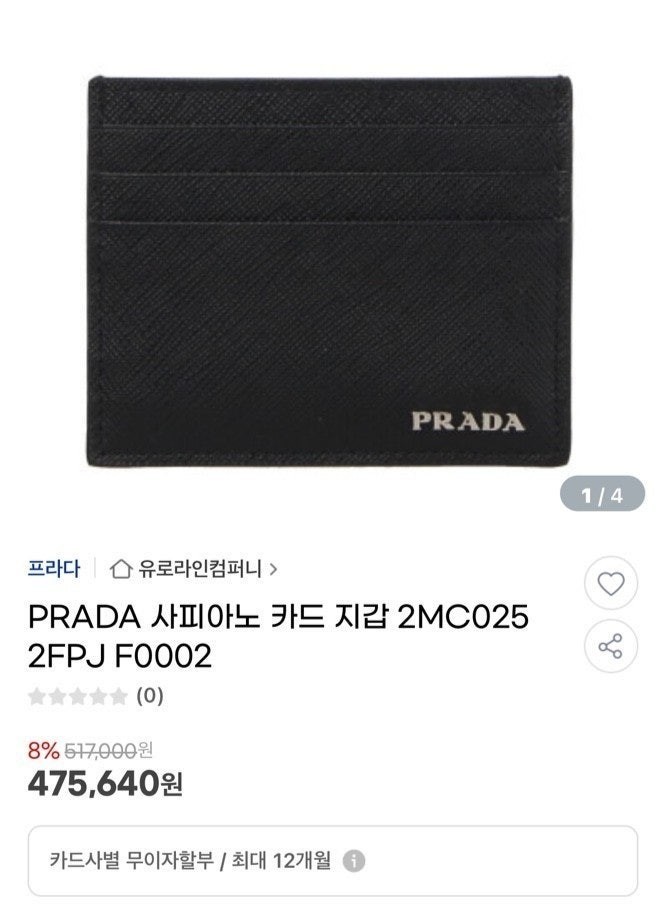This screenshot has width=666, height=915.
Task: Share this product listing
Action: (x=610, y=646)
